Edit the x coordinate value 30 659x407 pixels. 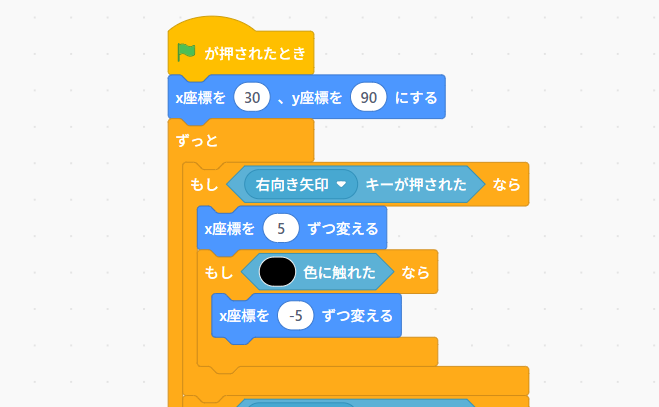[252, 97]
